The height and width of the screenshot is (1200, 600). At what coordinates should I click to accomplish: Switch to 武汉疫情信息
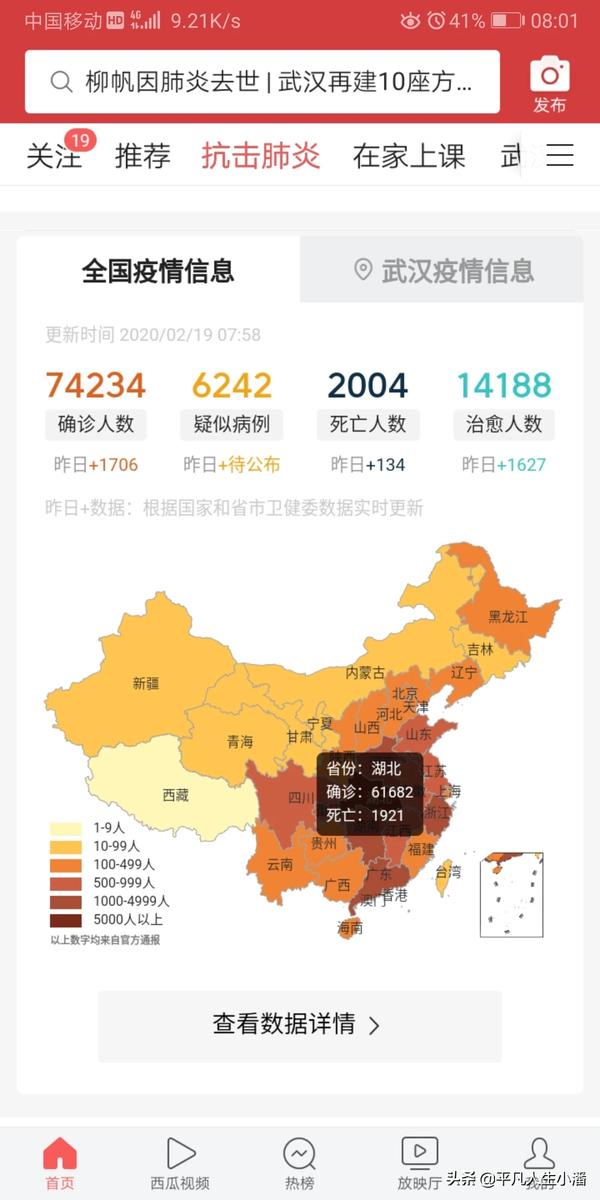click(443, 270)
